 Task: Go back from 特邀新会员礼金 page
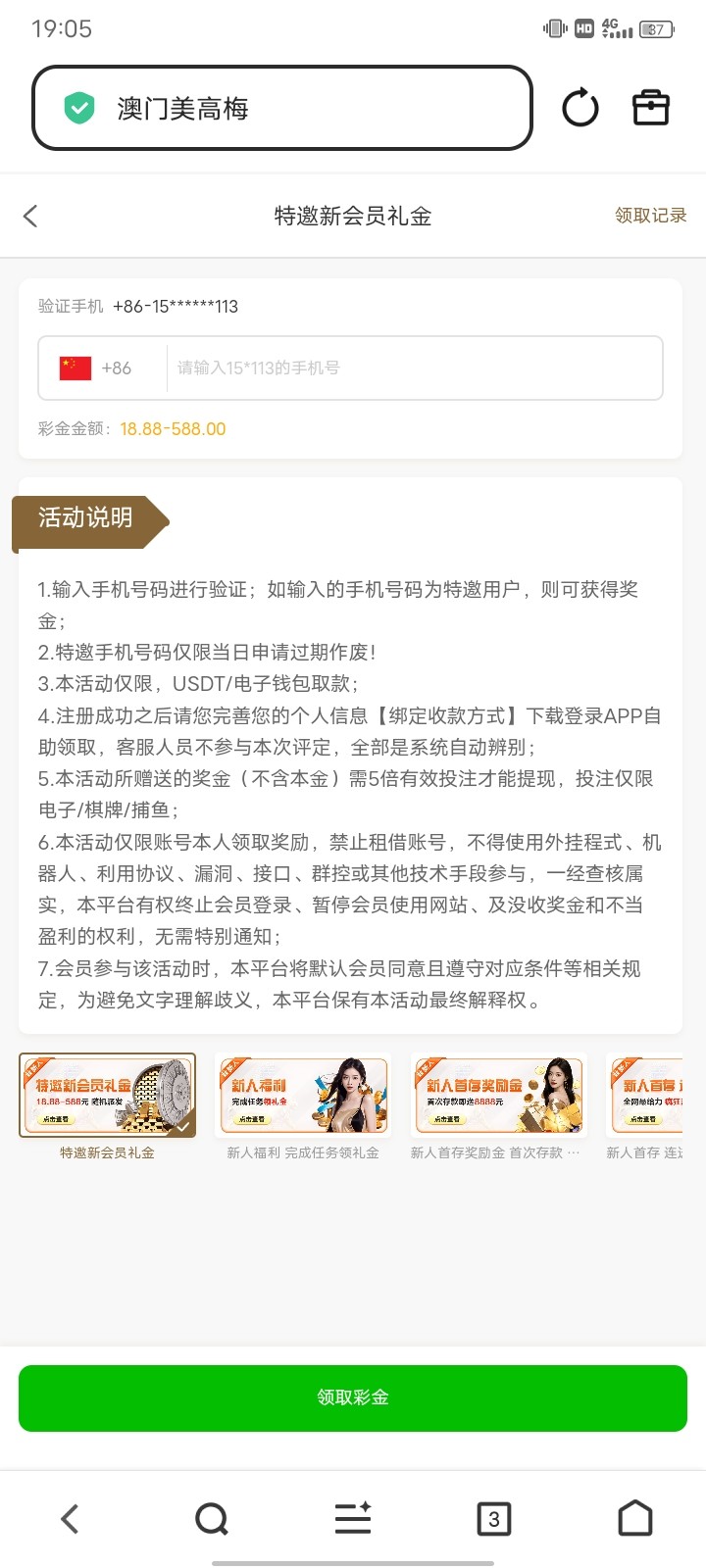(30, 216)
